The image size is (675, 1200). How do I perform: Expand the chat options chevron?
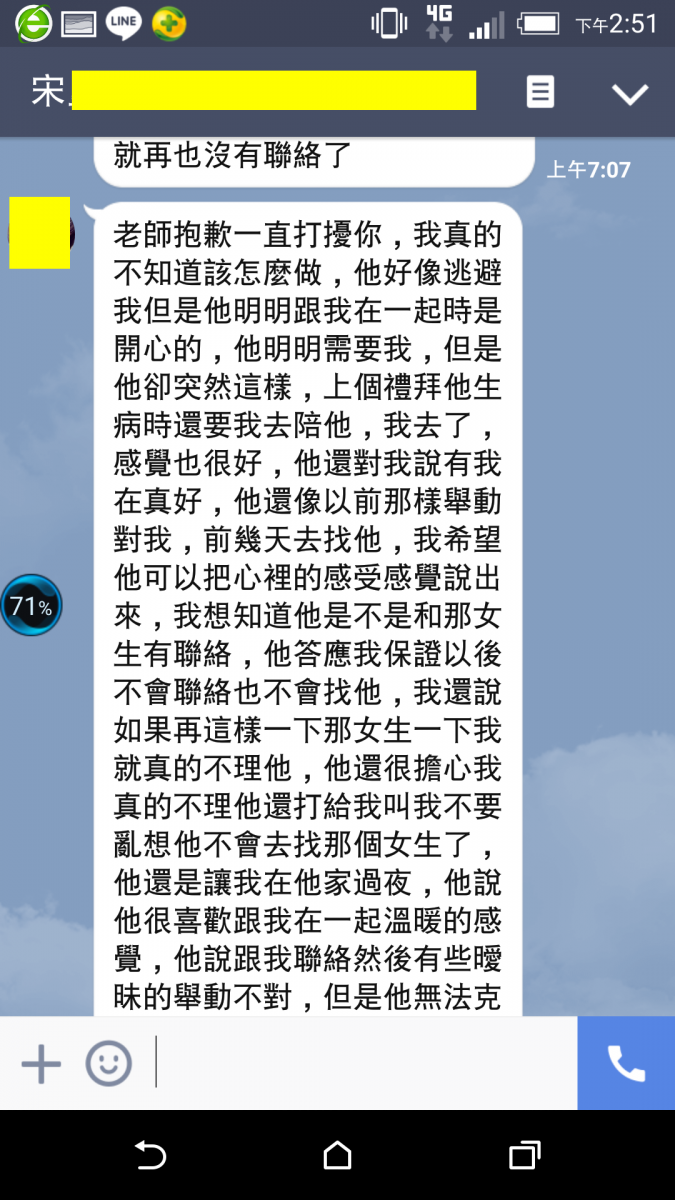pos(630,94)
